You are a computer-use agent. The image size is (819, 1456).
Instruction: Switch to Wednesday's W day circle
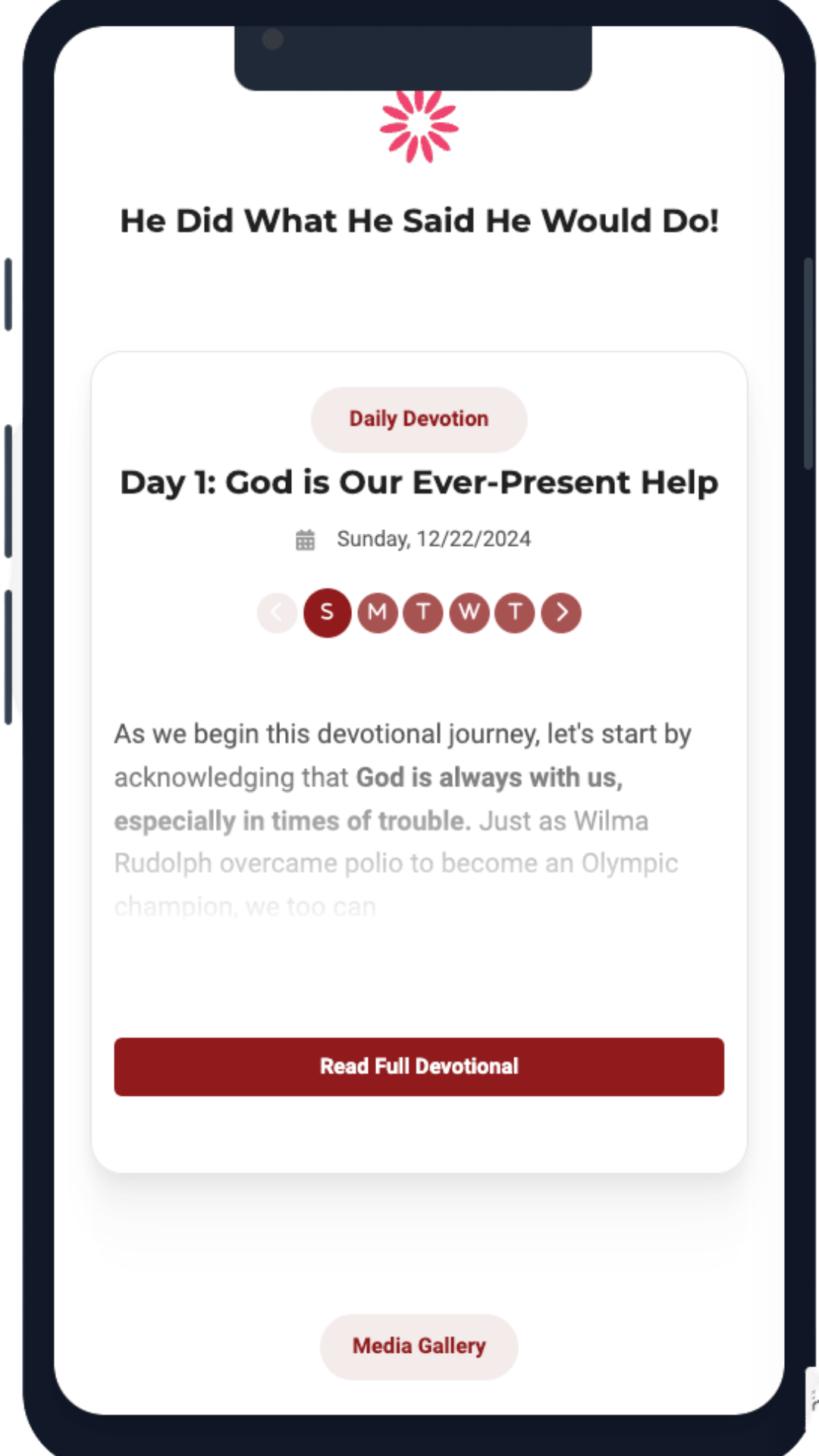click(x=469, y=612)
